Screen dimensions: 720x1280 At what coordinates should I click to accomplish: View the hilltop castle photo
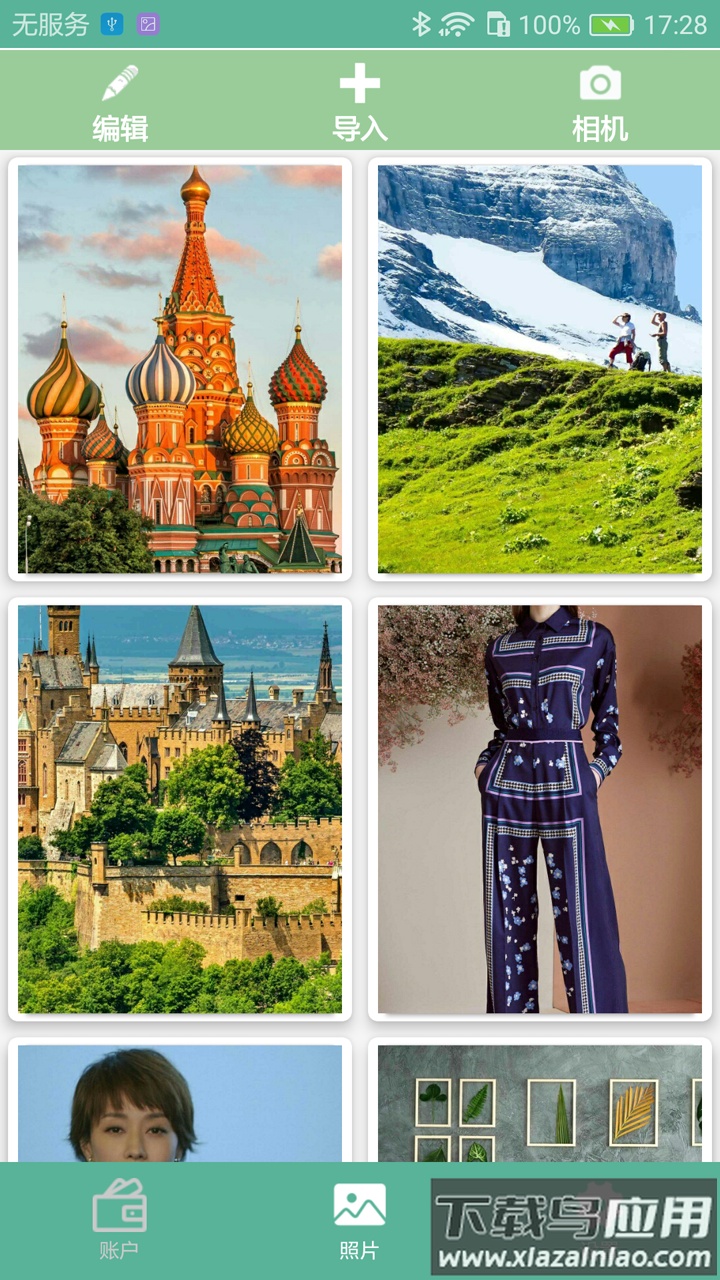(x=180, y=809)
